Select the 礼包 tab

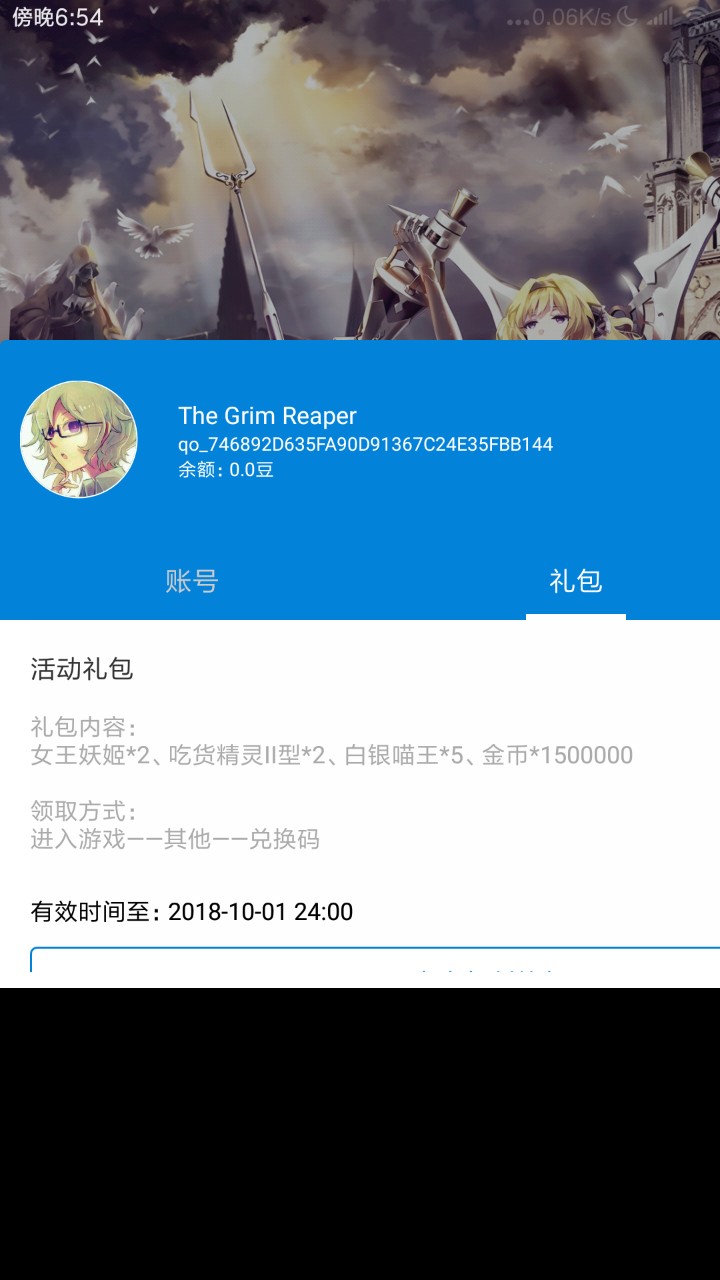(575, 581)
